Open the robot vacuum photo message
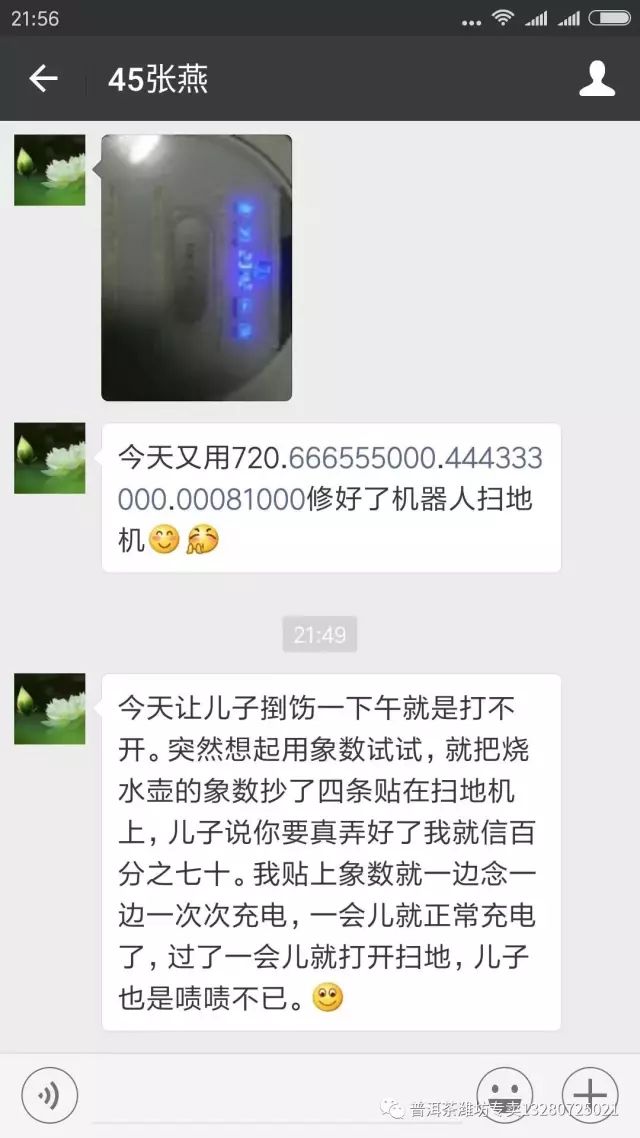Screen dimensions: 640x1138 click(197, 268)
